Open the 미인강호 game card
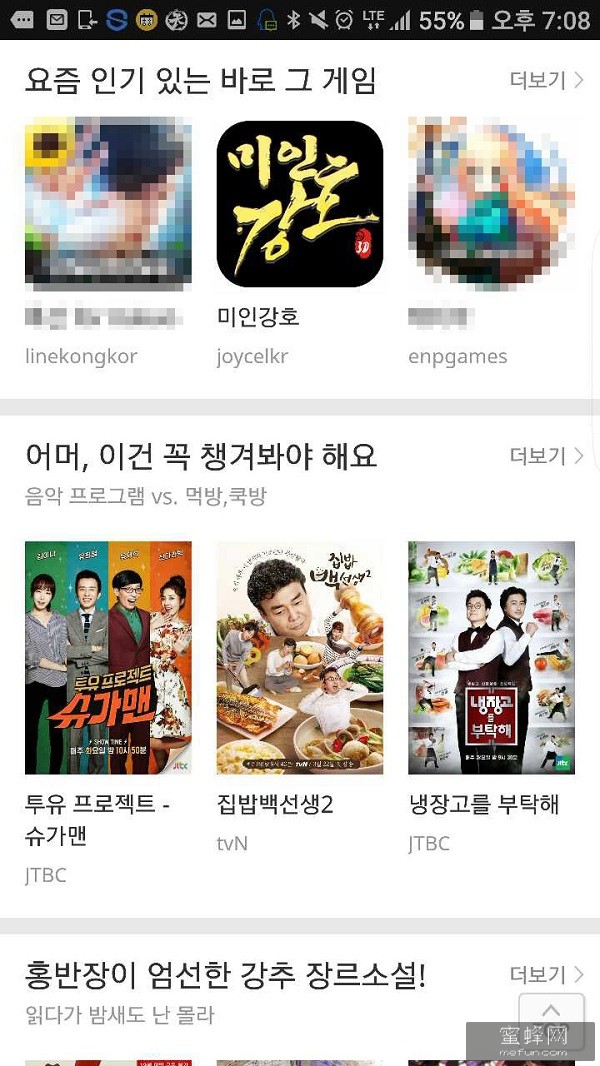The height and width of the screenshot is (1066, 600). pos(299,204)
